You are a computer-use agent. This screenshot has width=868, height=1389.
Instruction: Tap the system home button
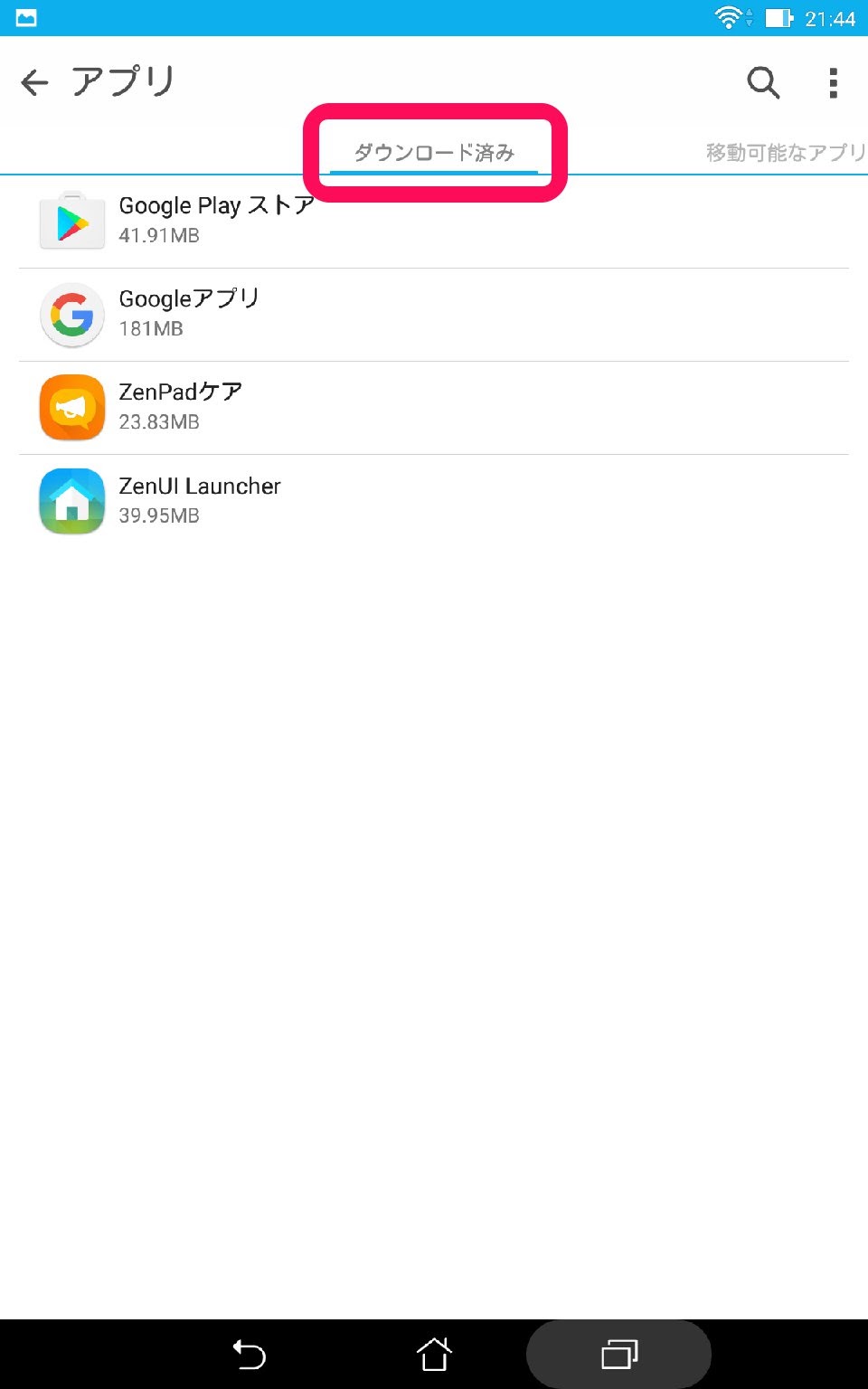[x=434, y=1354]
